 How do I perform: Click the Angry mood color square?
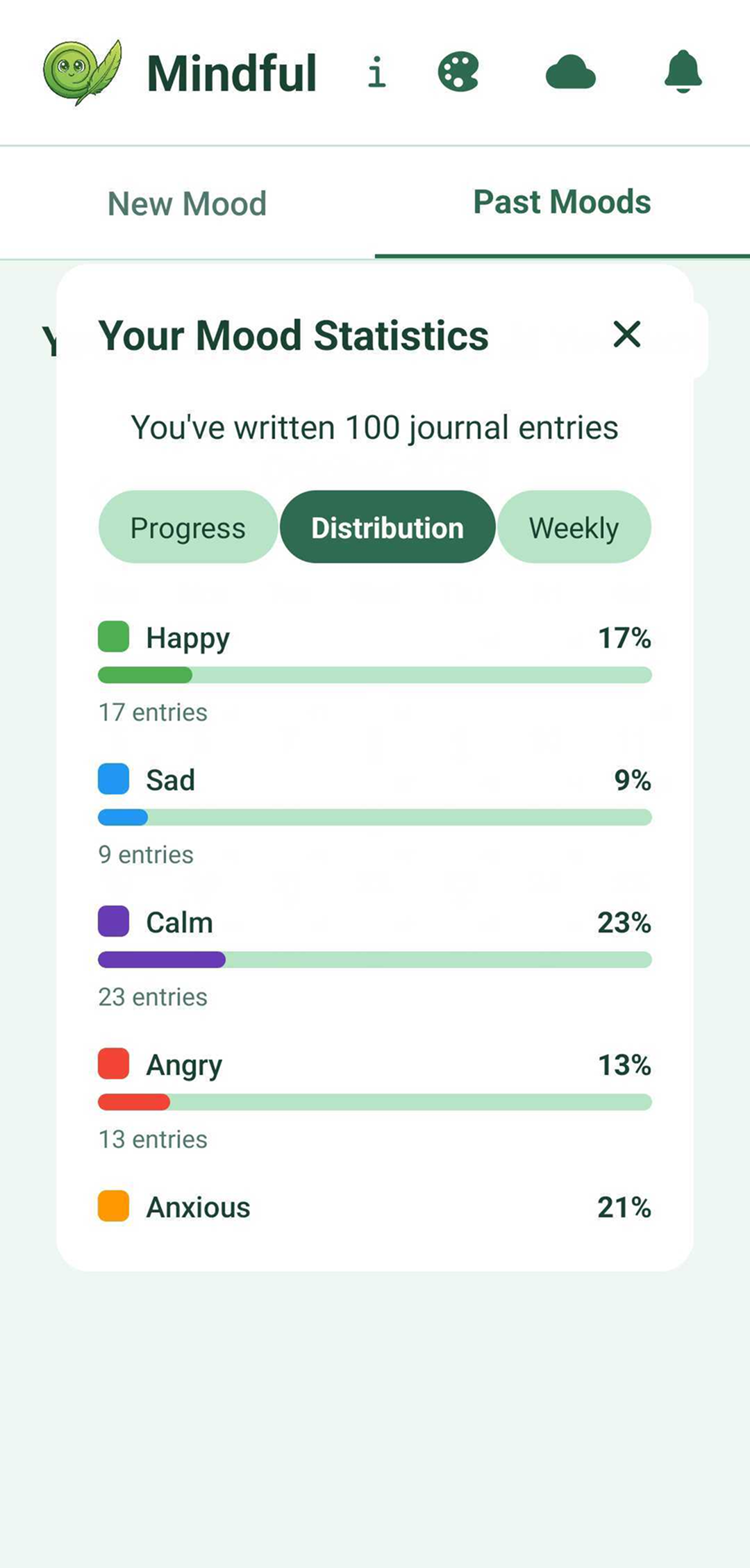(x=113, y=1063)
